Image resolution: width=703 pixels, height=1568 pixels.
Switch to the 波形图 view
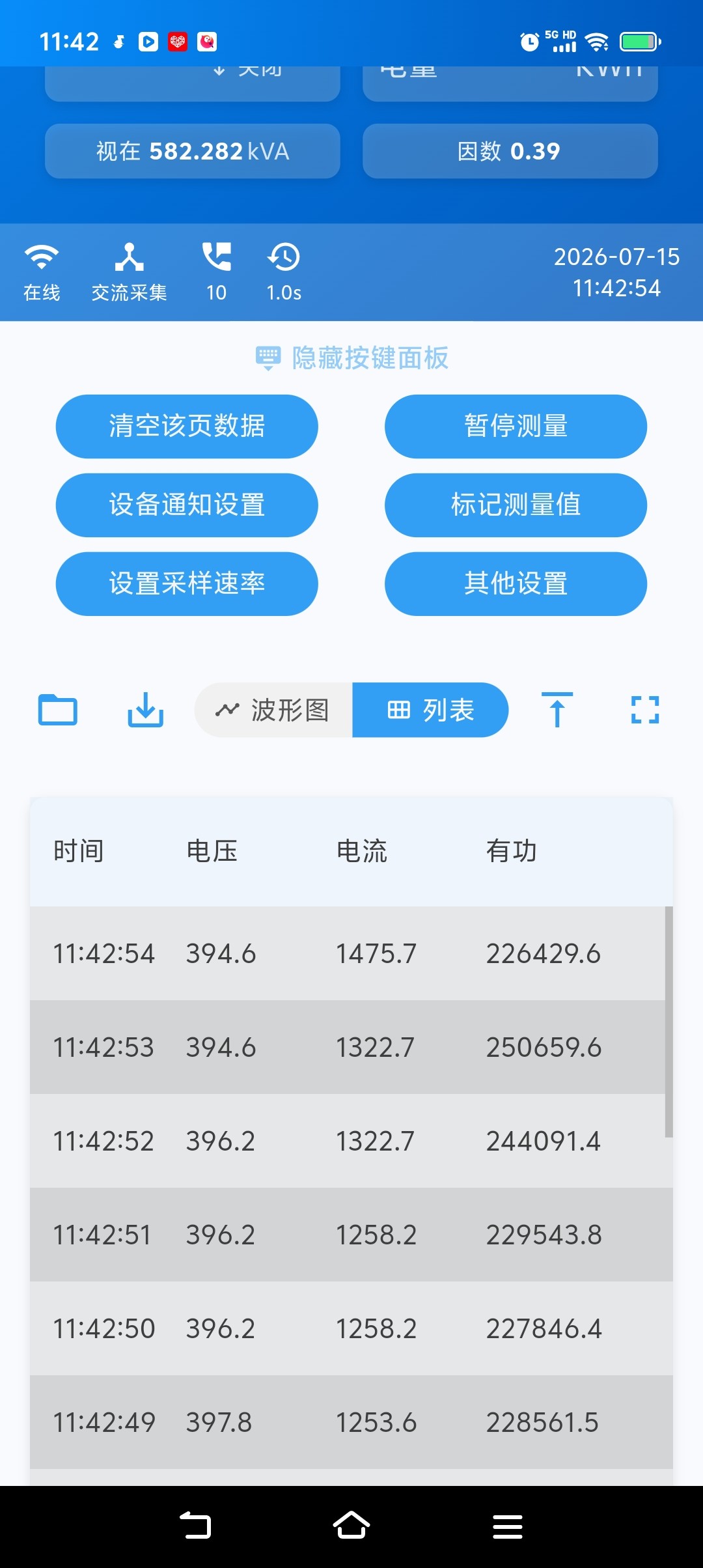pos(273,710)
